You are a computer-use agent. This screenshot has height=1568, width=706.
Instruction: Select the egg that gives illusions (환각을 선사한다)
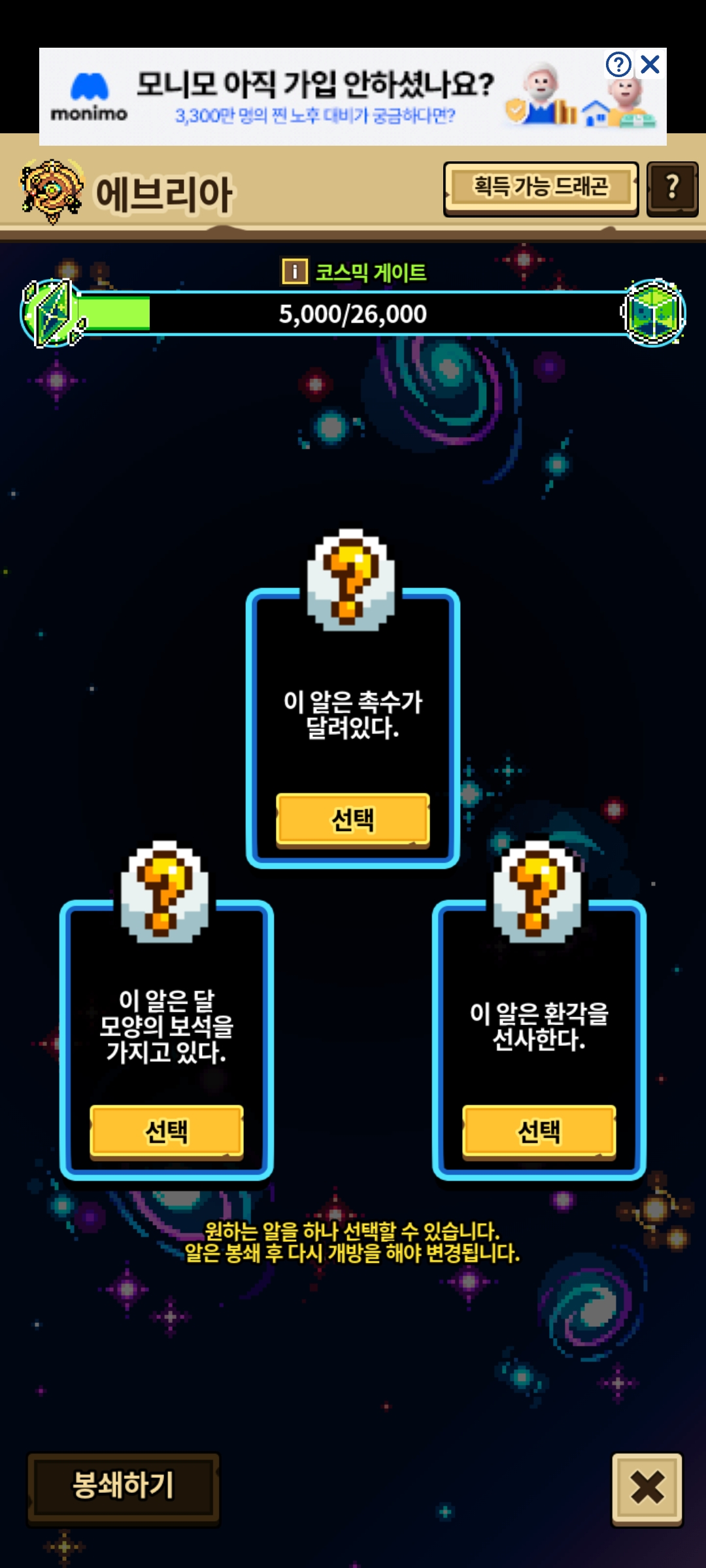pyautogui.click(x=539, y=1131)
